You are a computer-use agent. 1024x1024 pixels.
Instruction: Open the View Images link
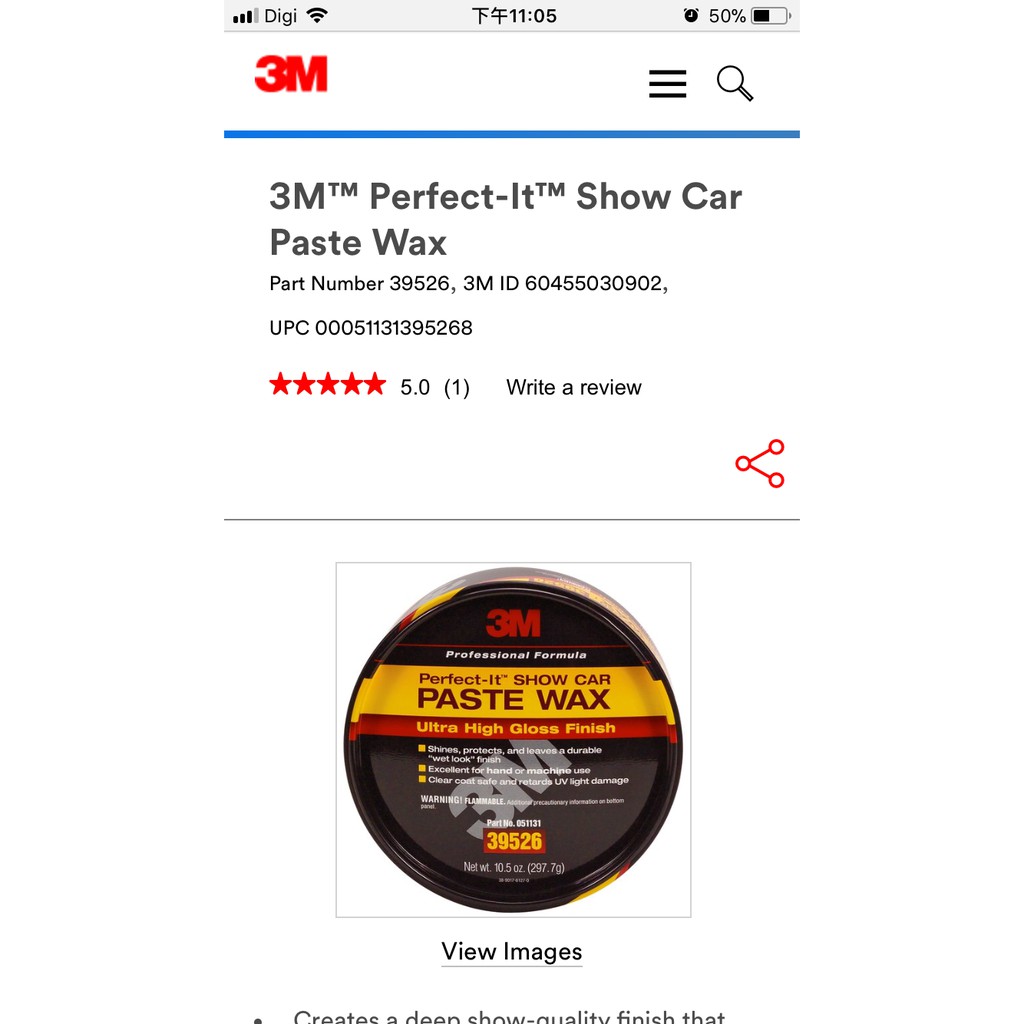click(x=512, y=951)
